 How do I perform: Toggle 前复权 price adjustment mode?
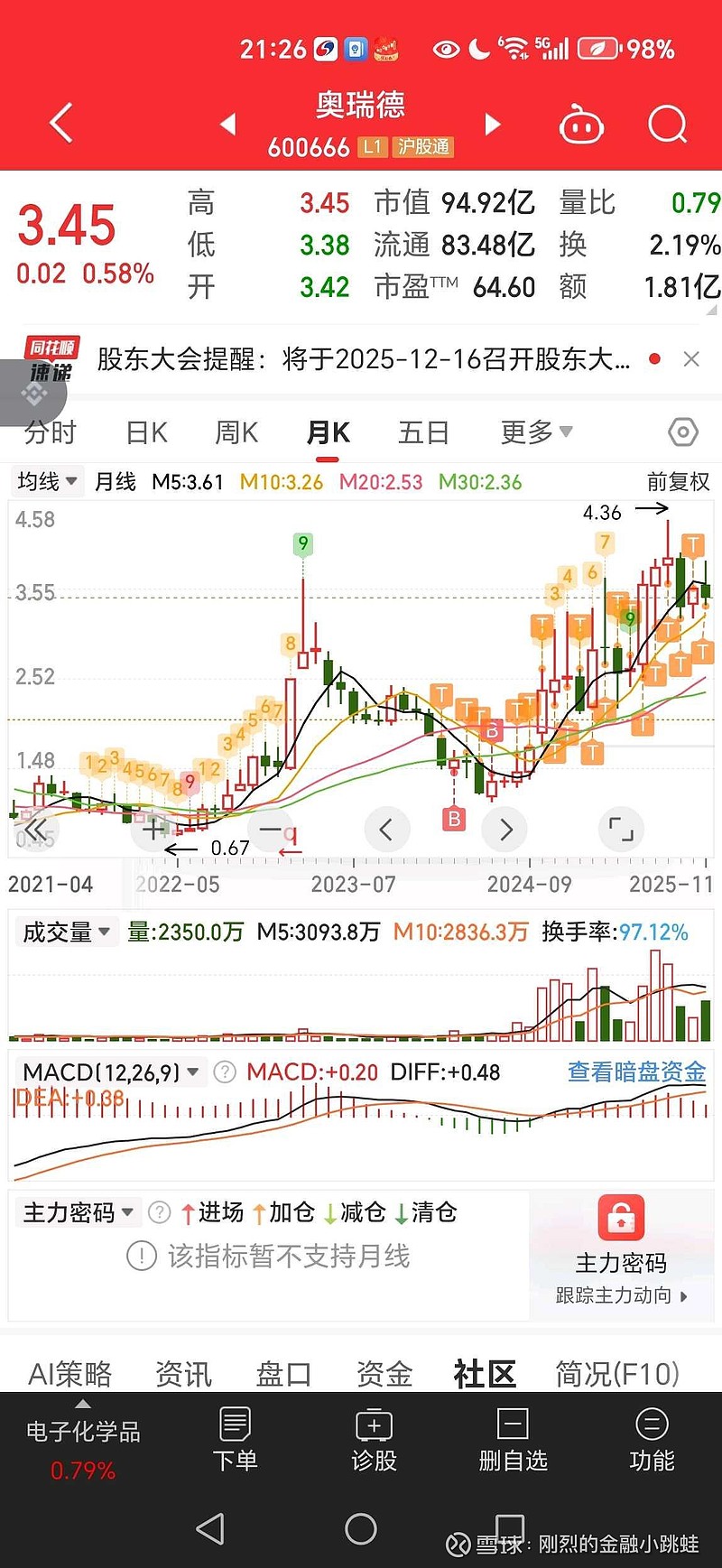[x=678, y=482]
